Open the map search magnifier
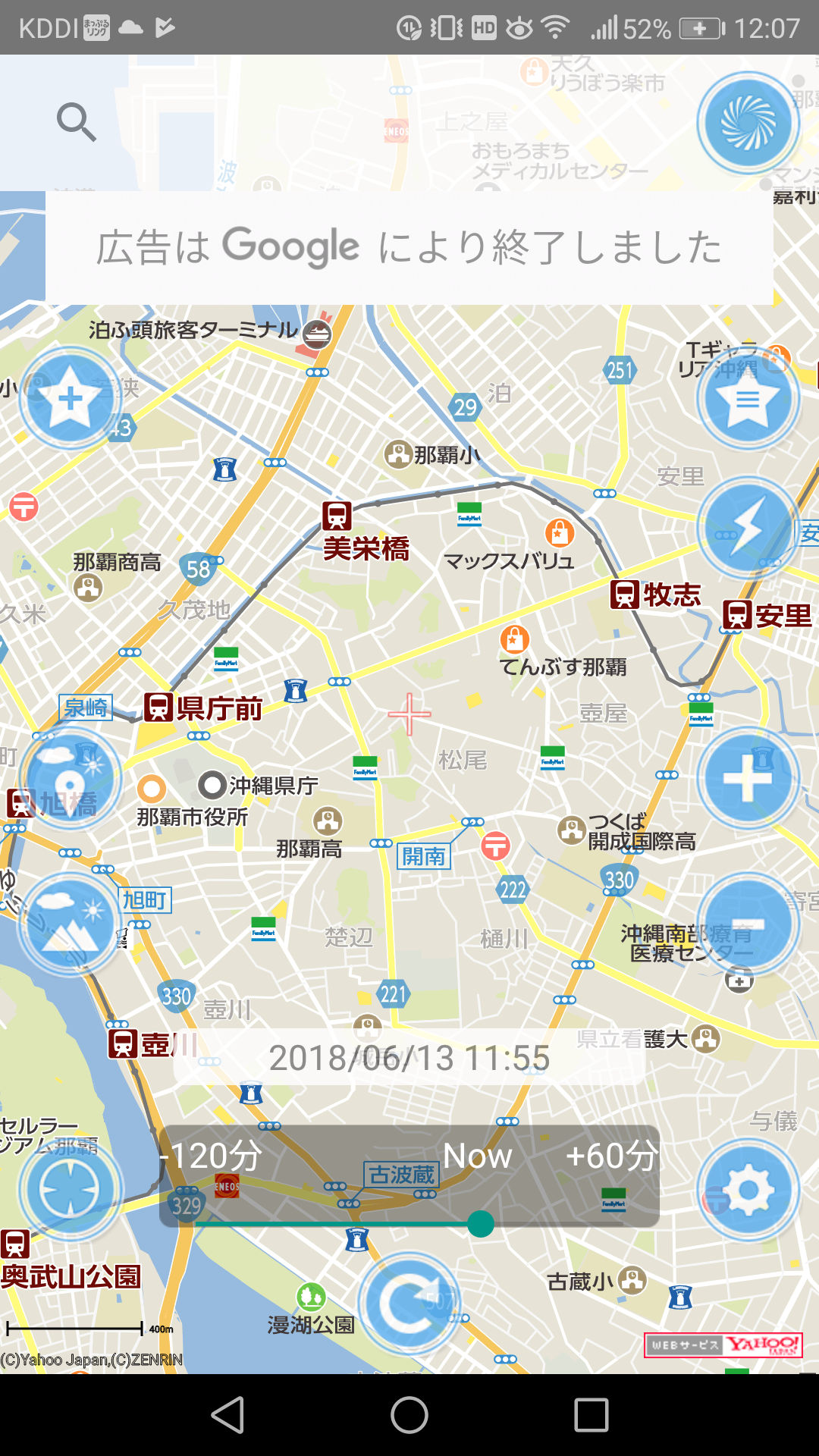Image resolution: width=819 pixels, height=1456 pixels. (x=77, y=123)
